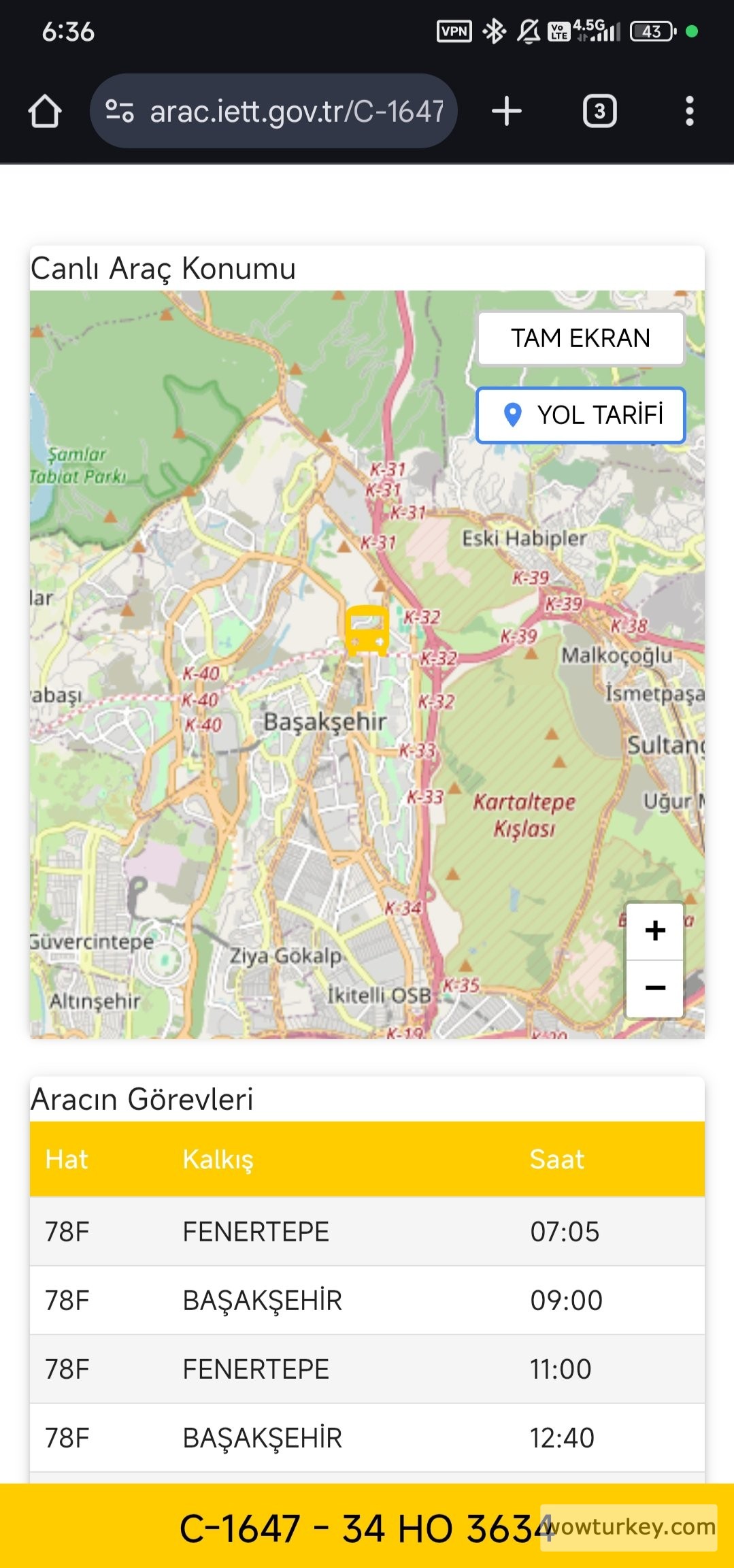The image size is (734, 1568).
Task: Go to the browser home page
Action: pyautogui.click(x=45, y=111)
